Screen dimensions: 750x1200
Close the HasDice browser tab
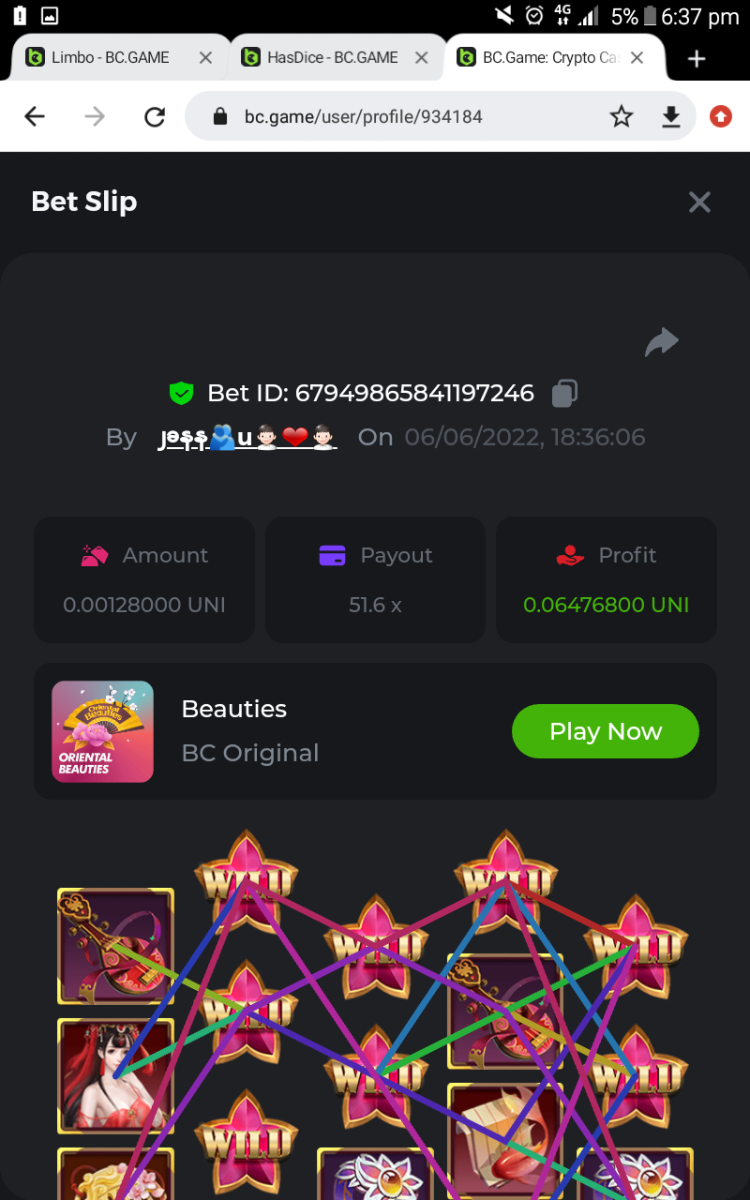(x=421, y=58)
